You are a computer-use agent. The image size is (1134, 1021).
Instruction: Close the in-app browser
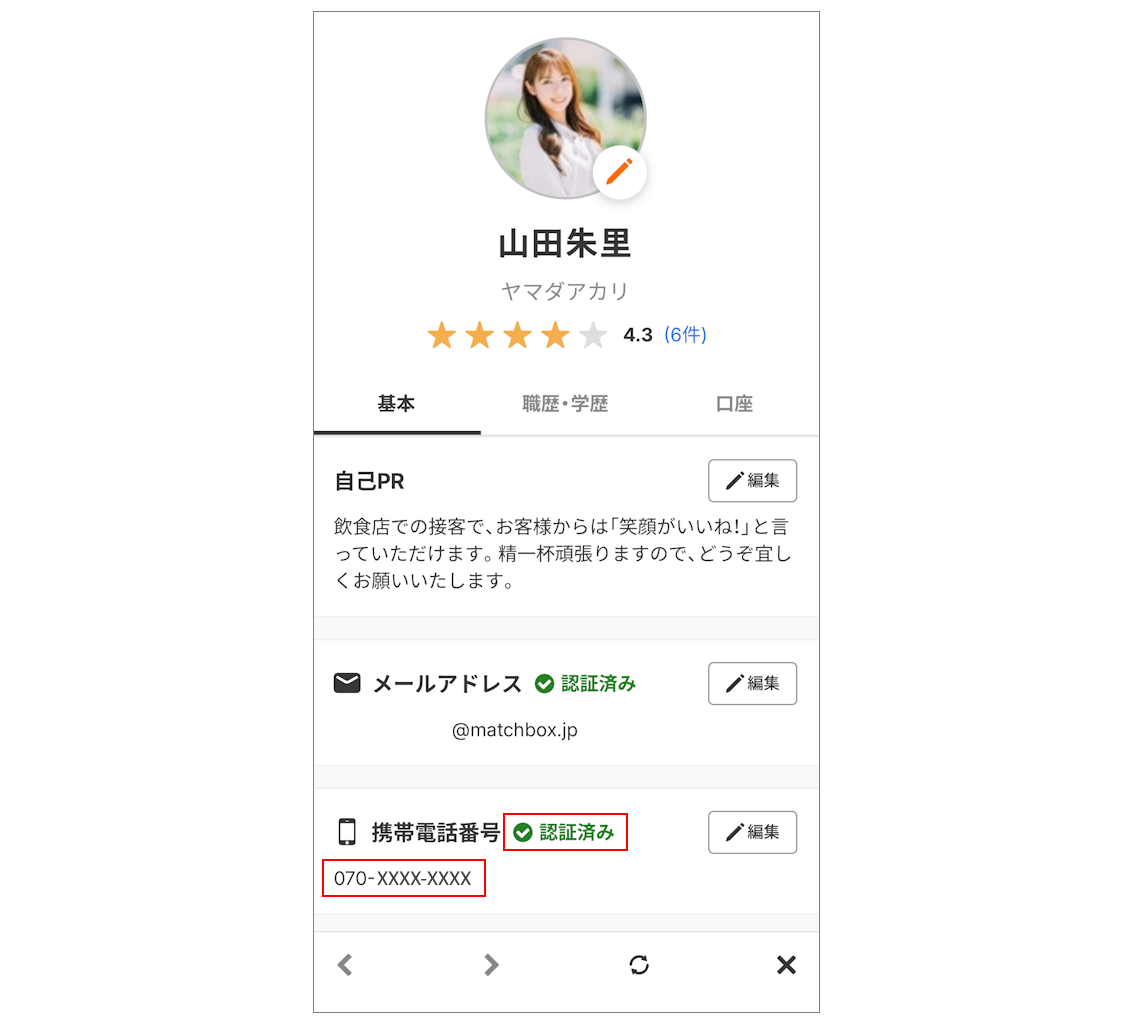(x=786, y=965)
